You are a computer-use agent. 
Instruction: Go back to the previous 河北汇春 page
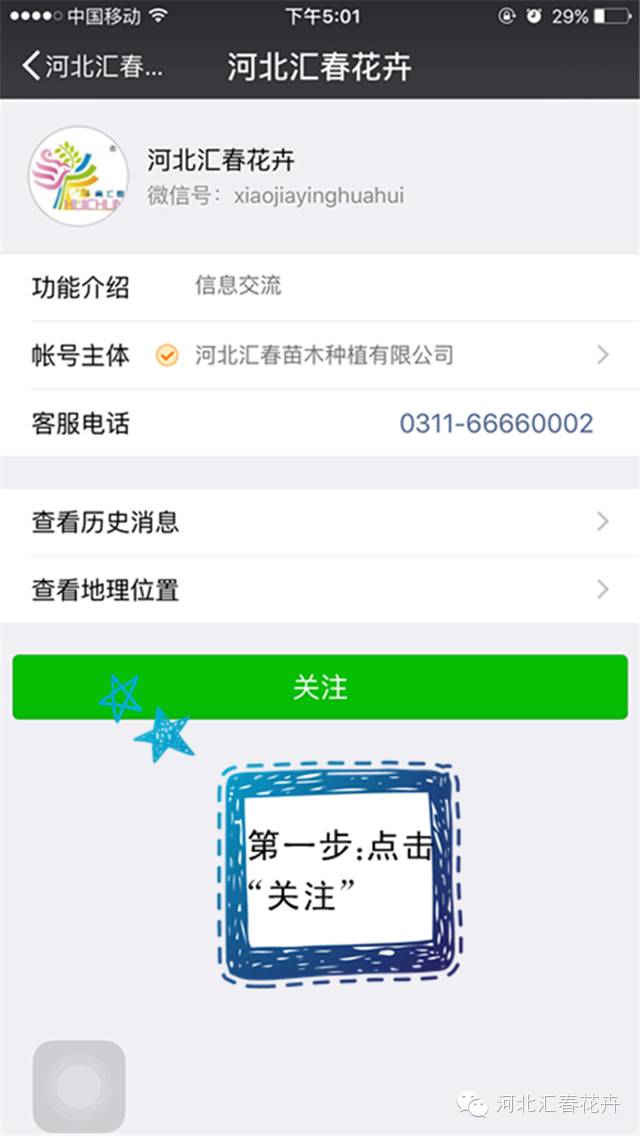point(90,67)
